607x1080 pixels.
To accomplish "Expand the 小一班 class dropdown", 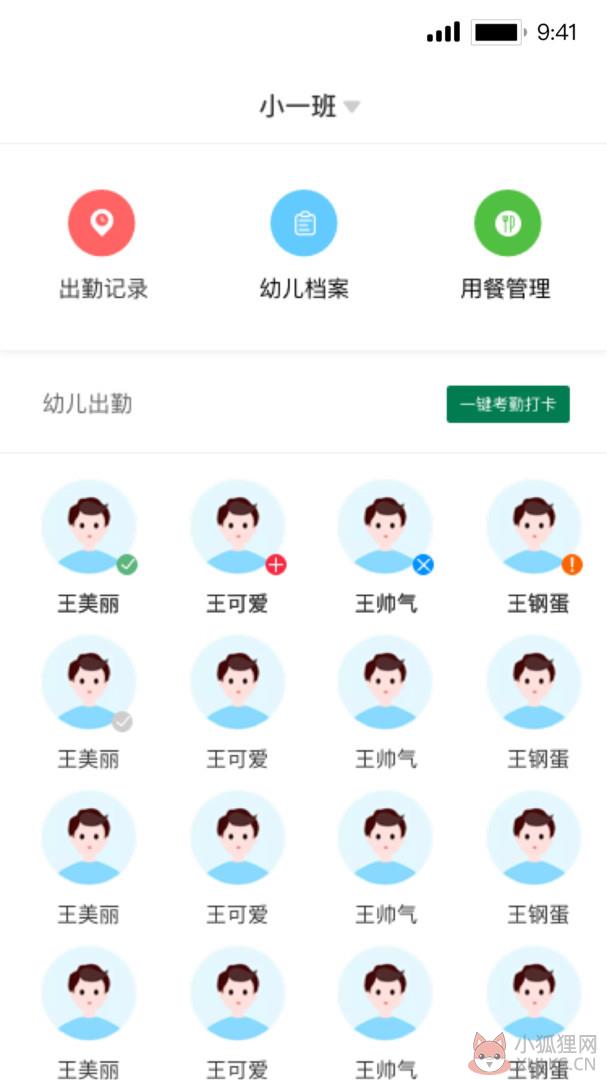I will point(309,107).
